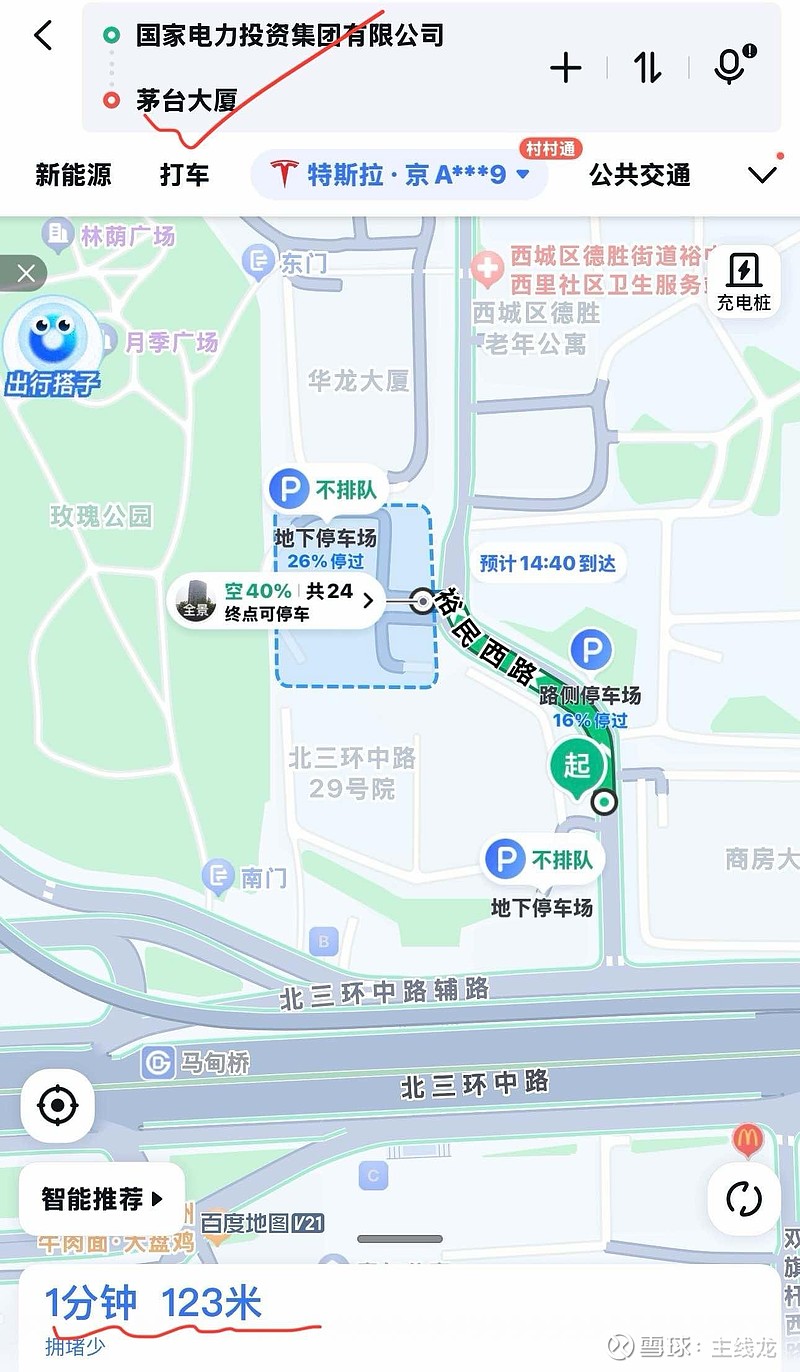
Task: Swap start and destination
Action: click(648, 68)
